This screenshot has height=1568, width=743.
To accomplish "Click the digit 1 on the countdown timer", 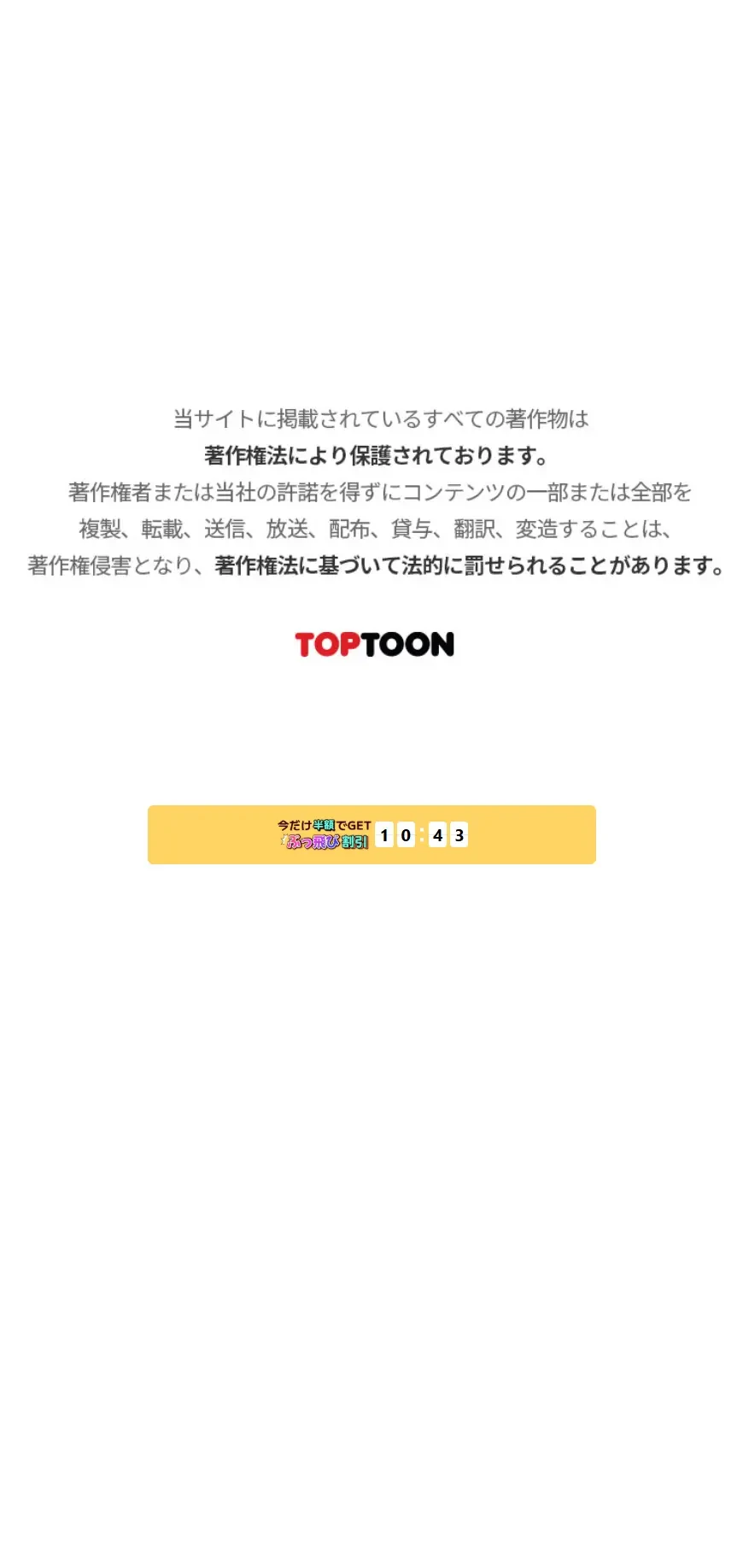I will [383, 834].
